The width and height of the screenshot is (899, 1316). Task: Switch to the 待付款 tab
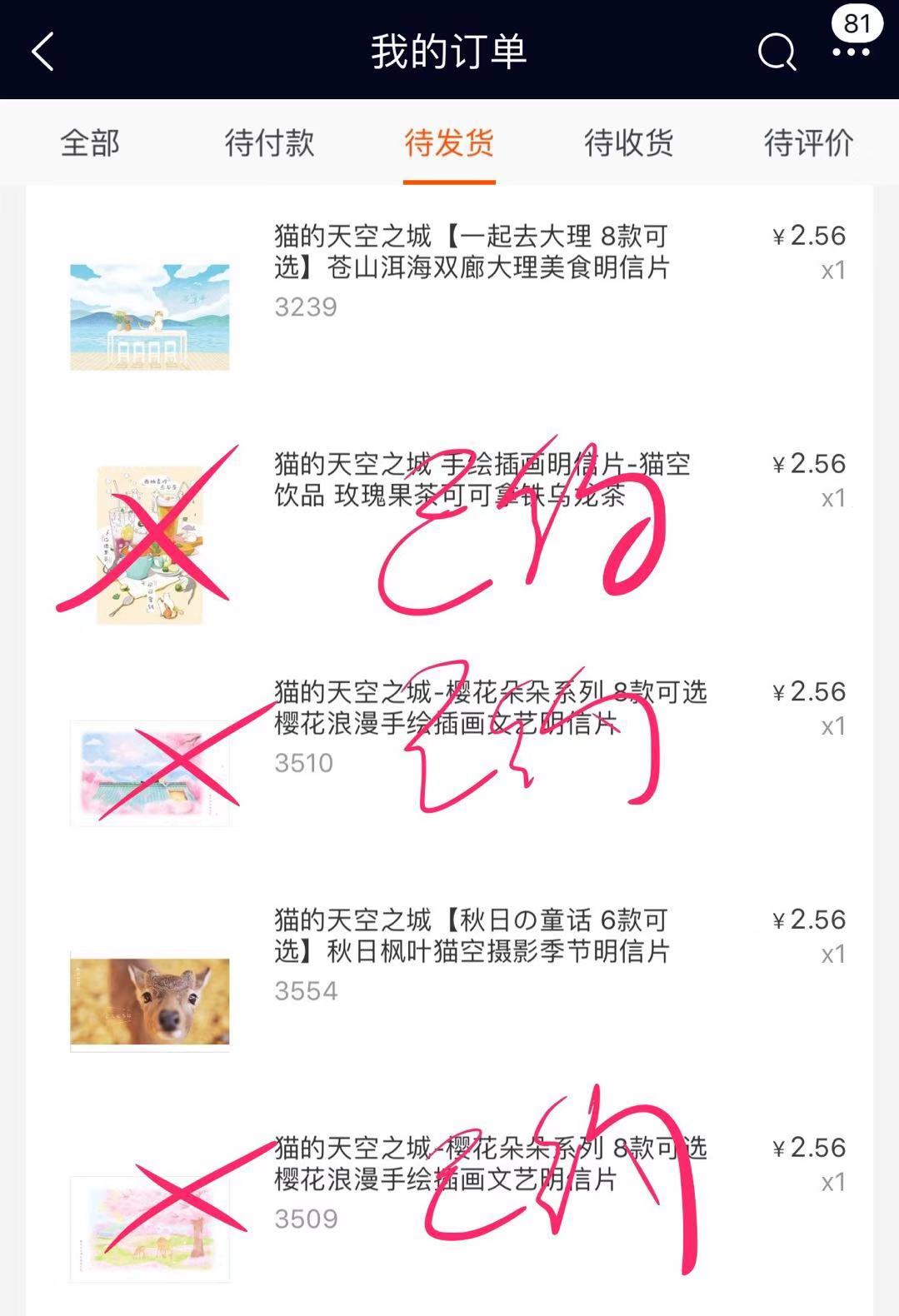point(269,142)
